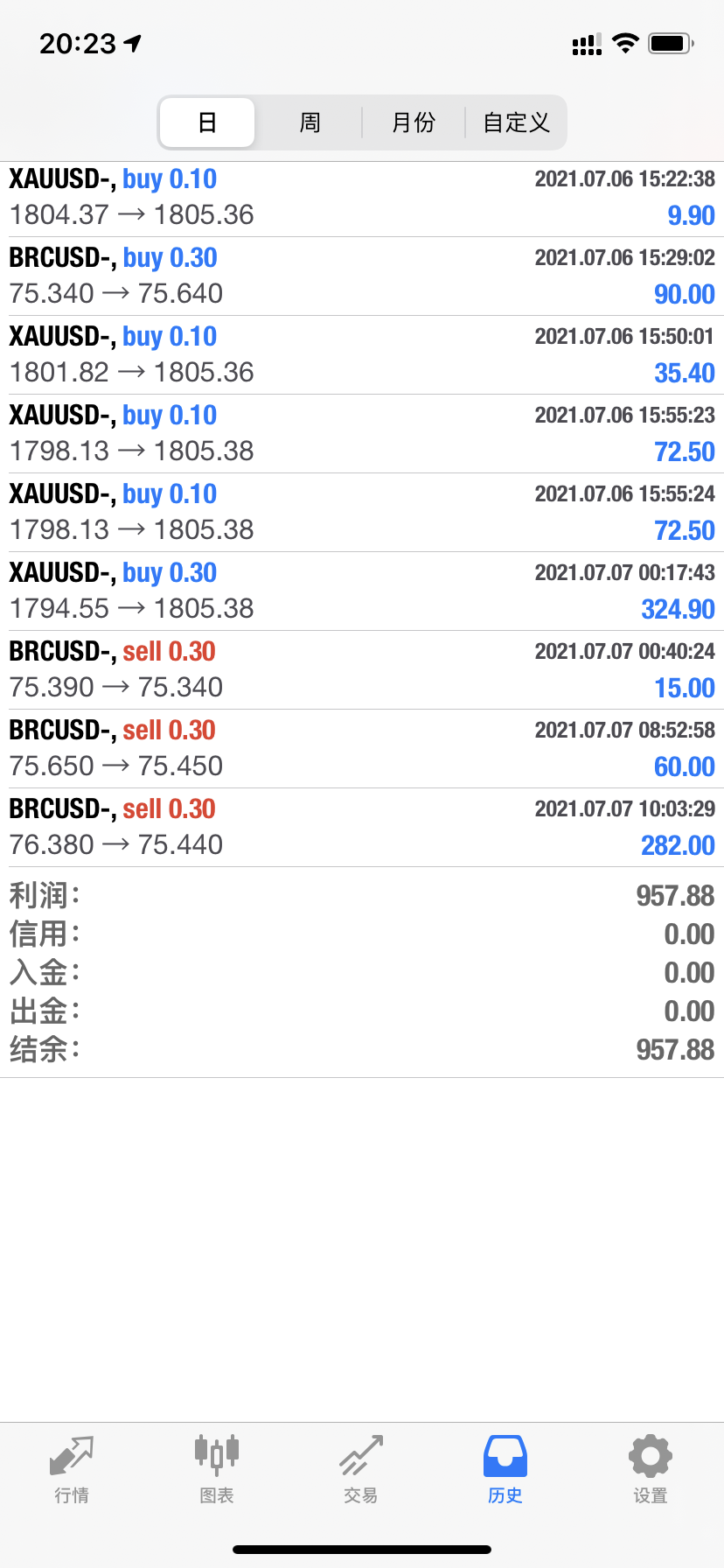Open the BRCUSD sell trade with 15.00 profit
The height and width of the screenshot is (1568, 724).
point(362,670)
